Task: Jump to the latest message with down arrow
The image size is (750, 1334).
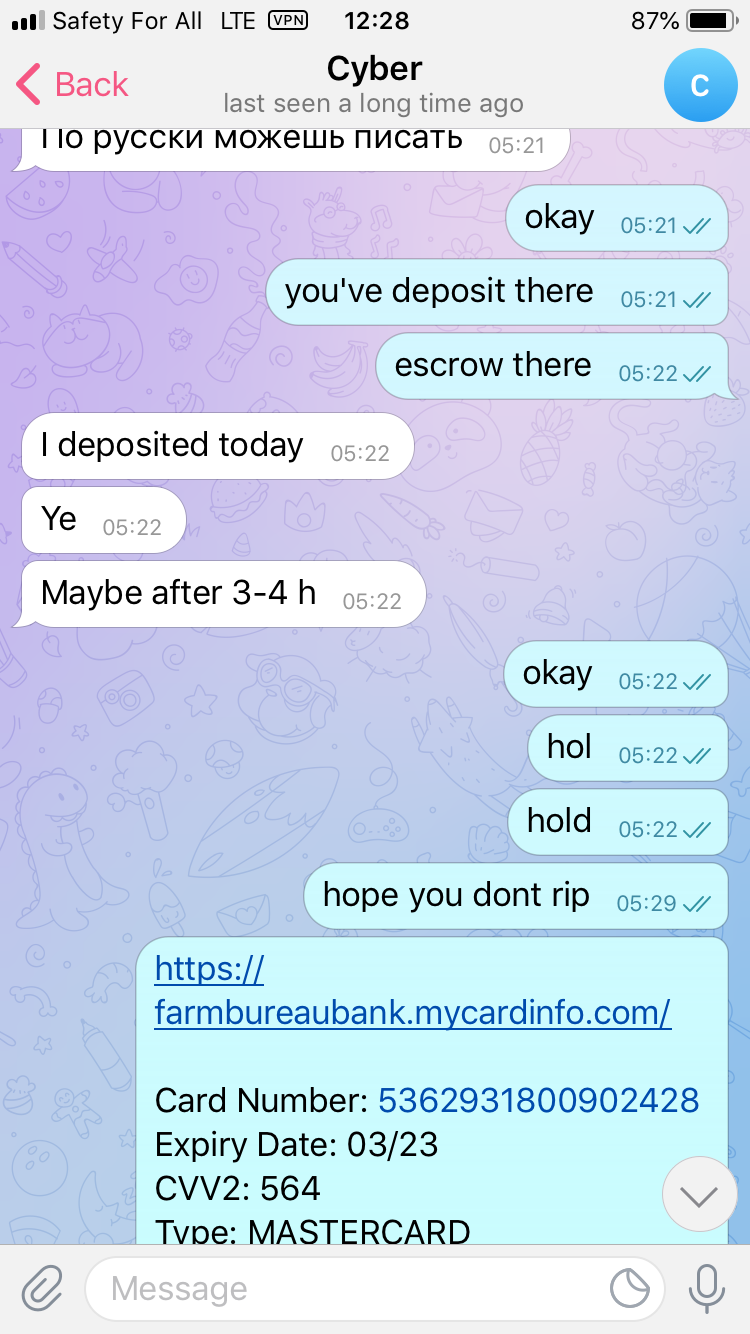Action: click(x=699, y=1195)
